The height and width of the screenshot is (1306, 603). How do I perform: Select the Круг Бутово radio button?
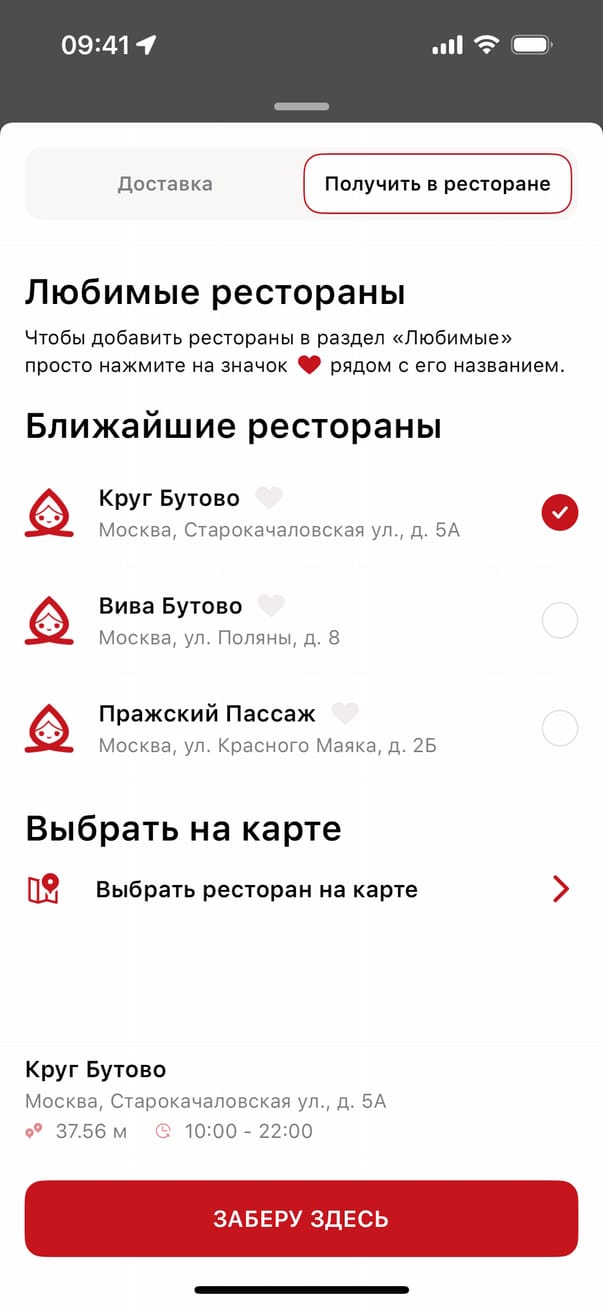click(559, 513)
